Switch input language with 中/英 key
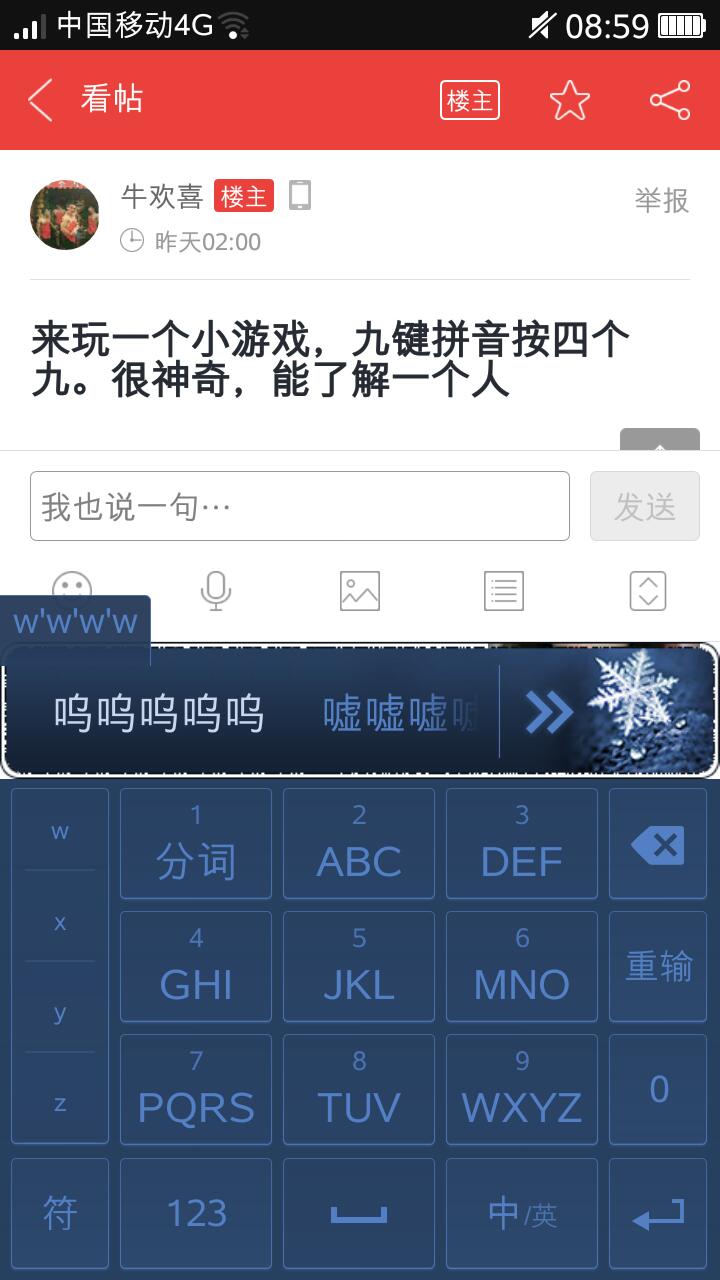This screenshot has height=1280, width=720. pos(521,1213)
